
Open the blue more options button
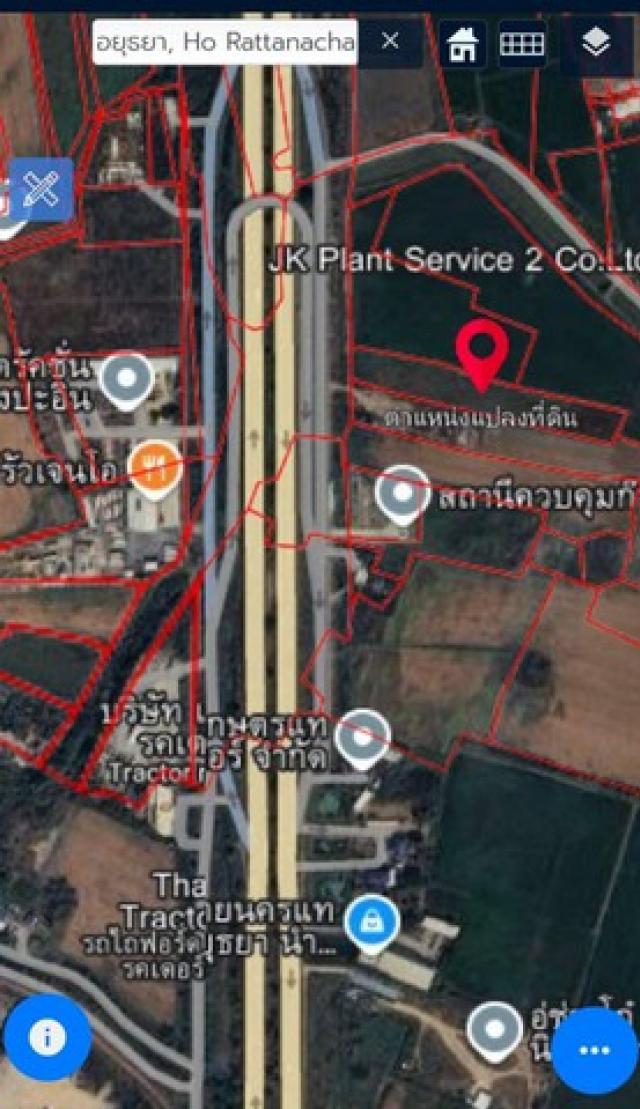click(594, 1050)
